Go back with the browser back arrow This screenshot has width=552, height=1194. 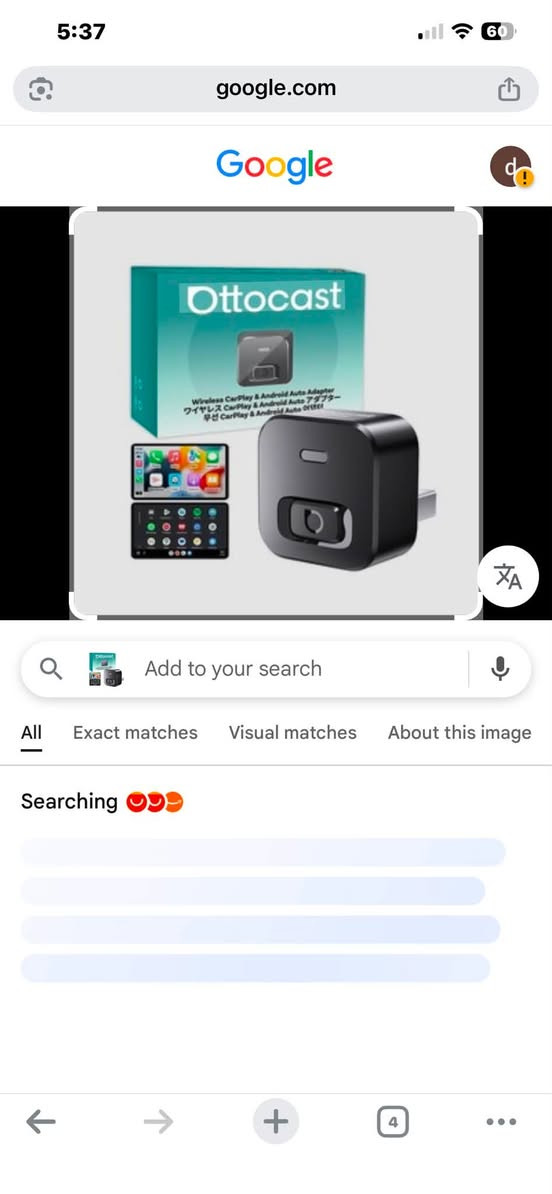click(40, 1122)
